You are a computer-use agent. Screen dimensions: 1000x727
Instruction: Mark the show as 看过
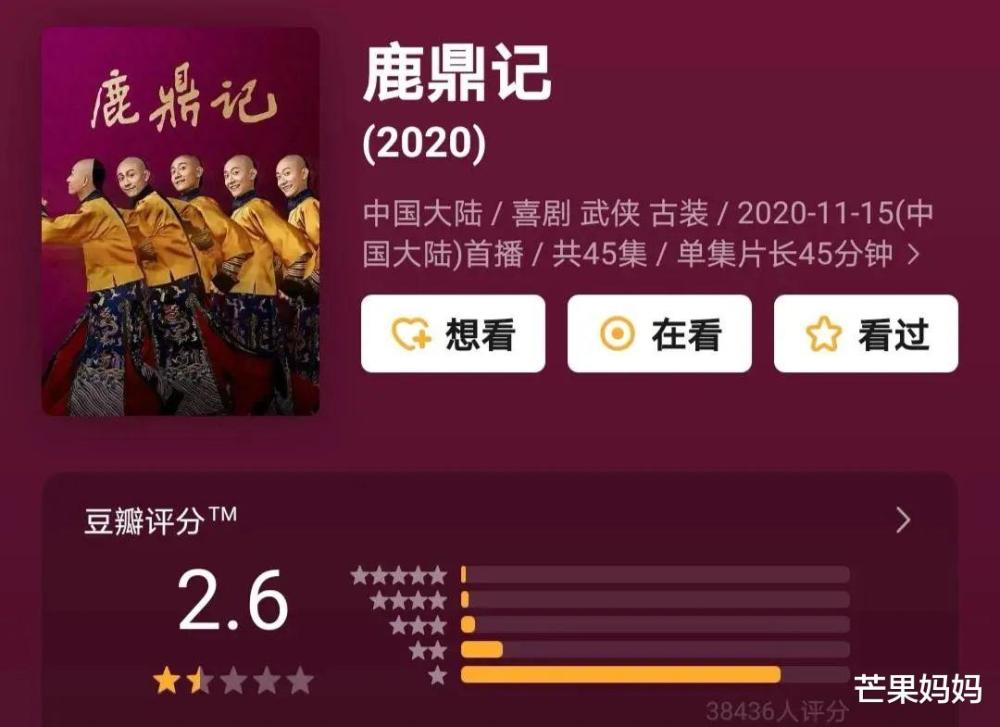click(x=865, y=334)
